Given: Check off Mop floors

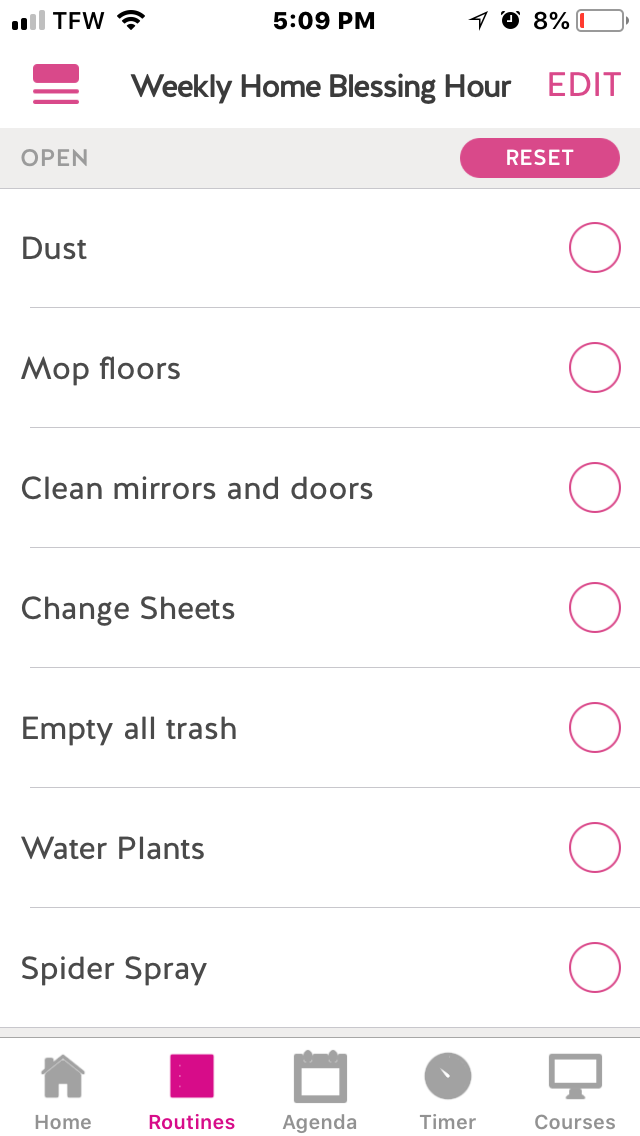Looking at the screenshot, I should pyautogui.click(x=595, y=368).
